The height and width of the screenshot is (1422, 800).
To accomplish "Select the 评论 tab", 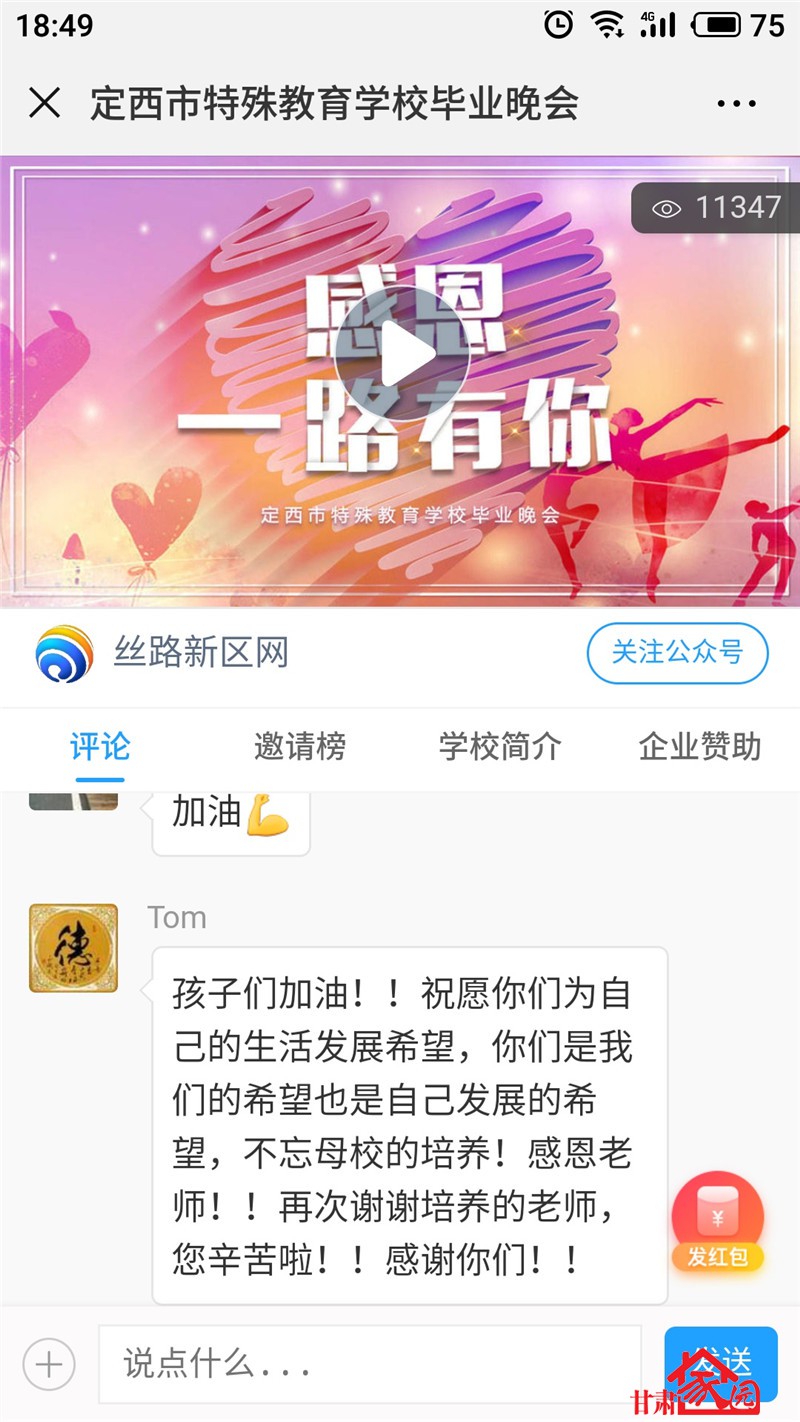I will pyautogui.click(x=97, y=747).
